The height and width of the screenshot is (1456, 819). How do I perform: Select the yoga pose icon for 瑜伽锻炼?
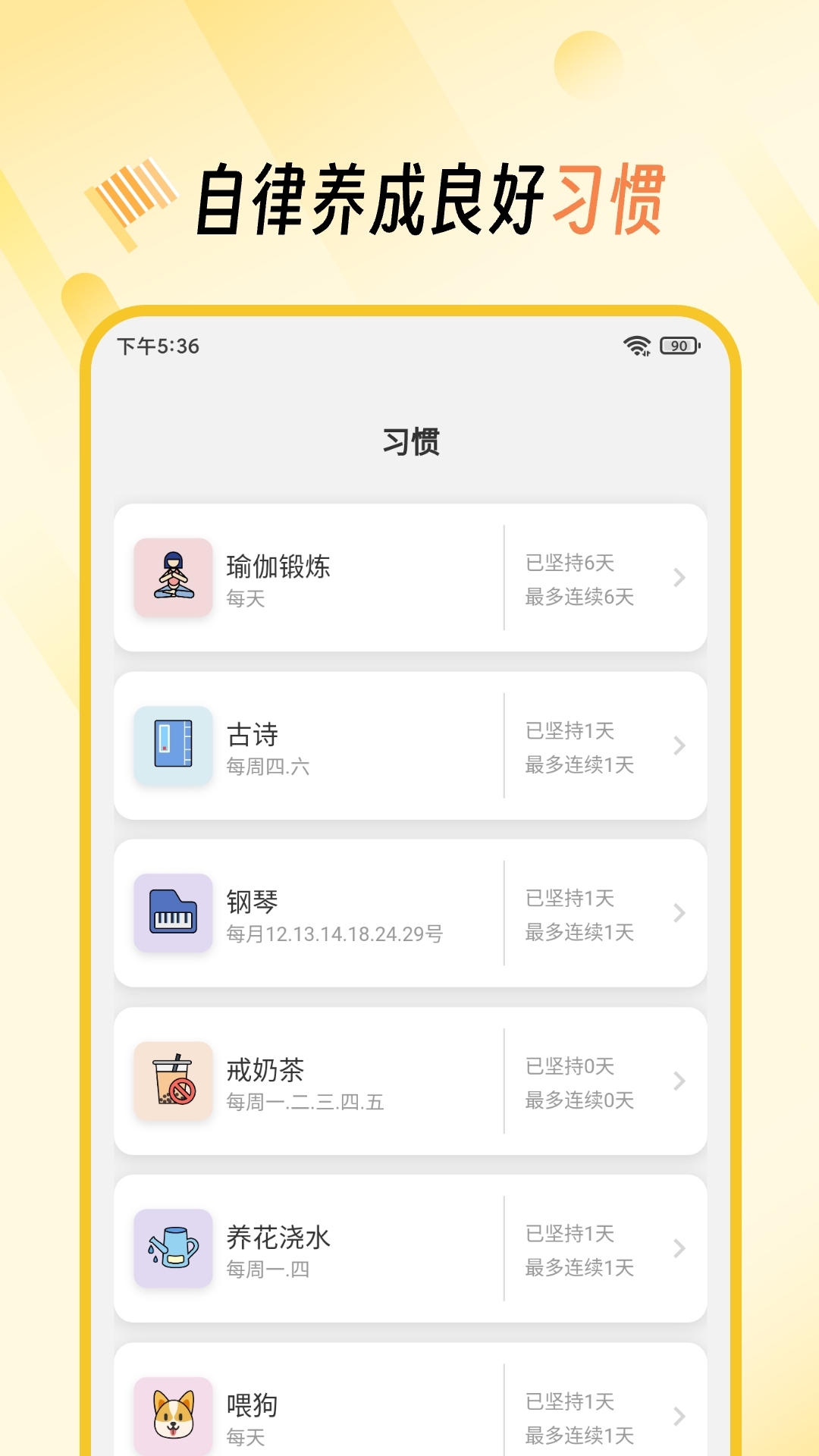pyautogui.click(x=173, y=576)
